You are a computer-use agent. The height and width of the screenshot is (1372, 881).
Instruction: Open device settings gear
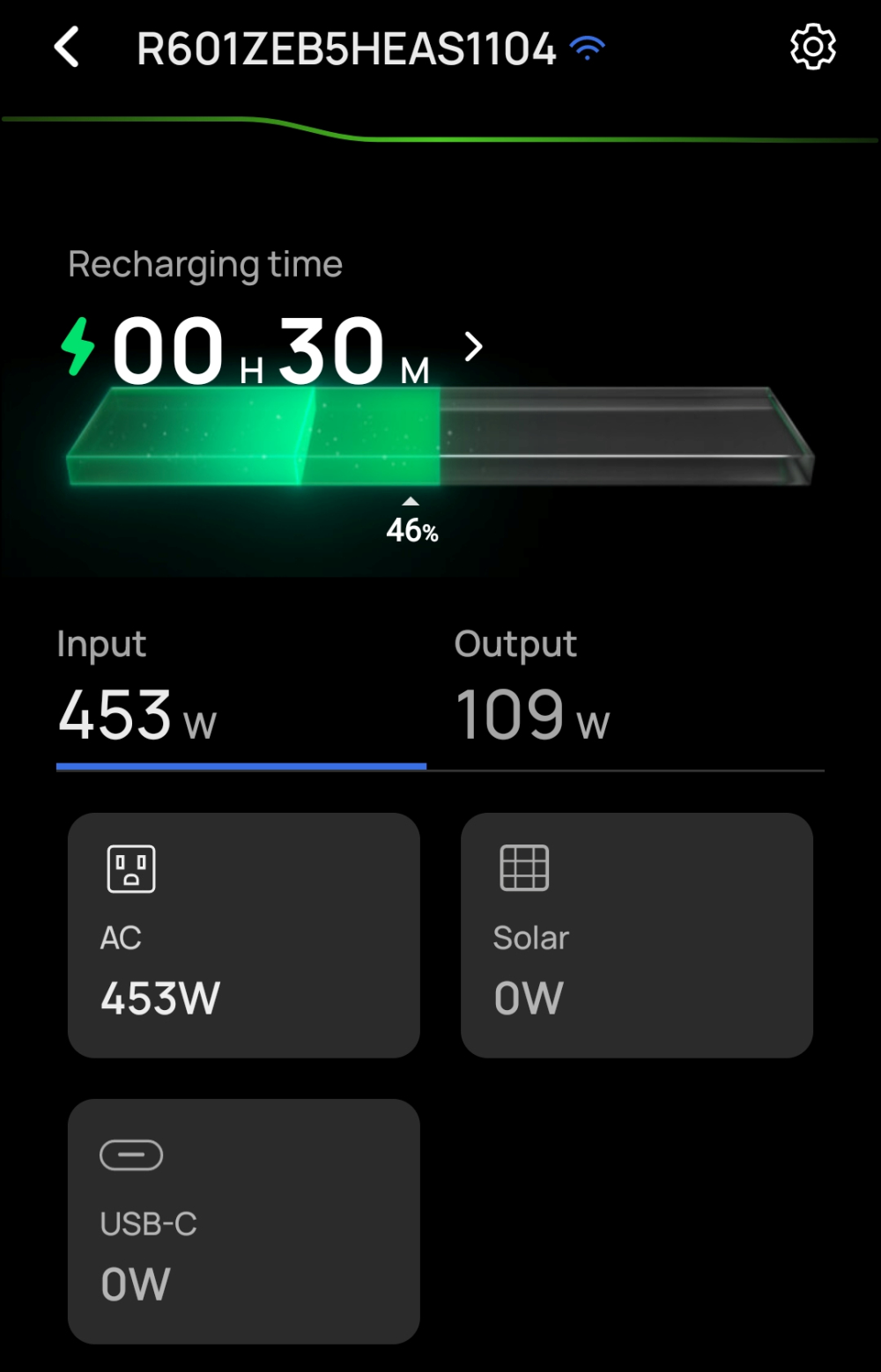(x=812, y=48)
